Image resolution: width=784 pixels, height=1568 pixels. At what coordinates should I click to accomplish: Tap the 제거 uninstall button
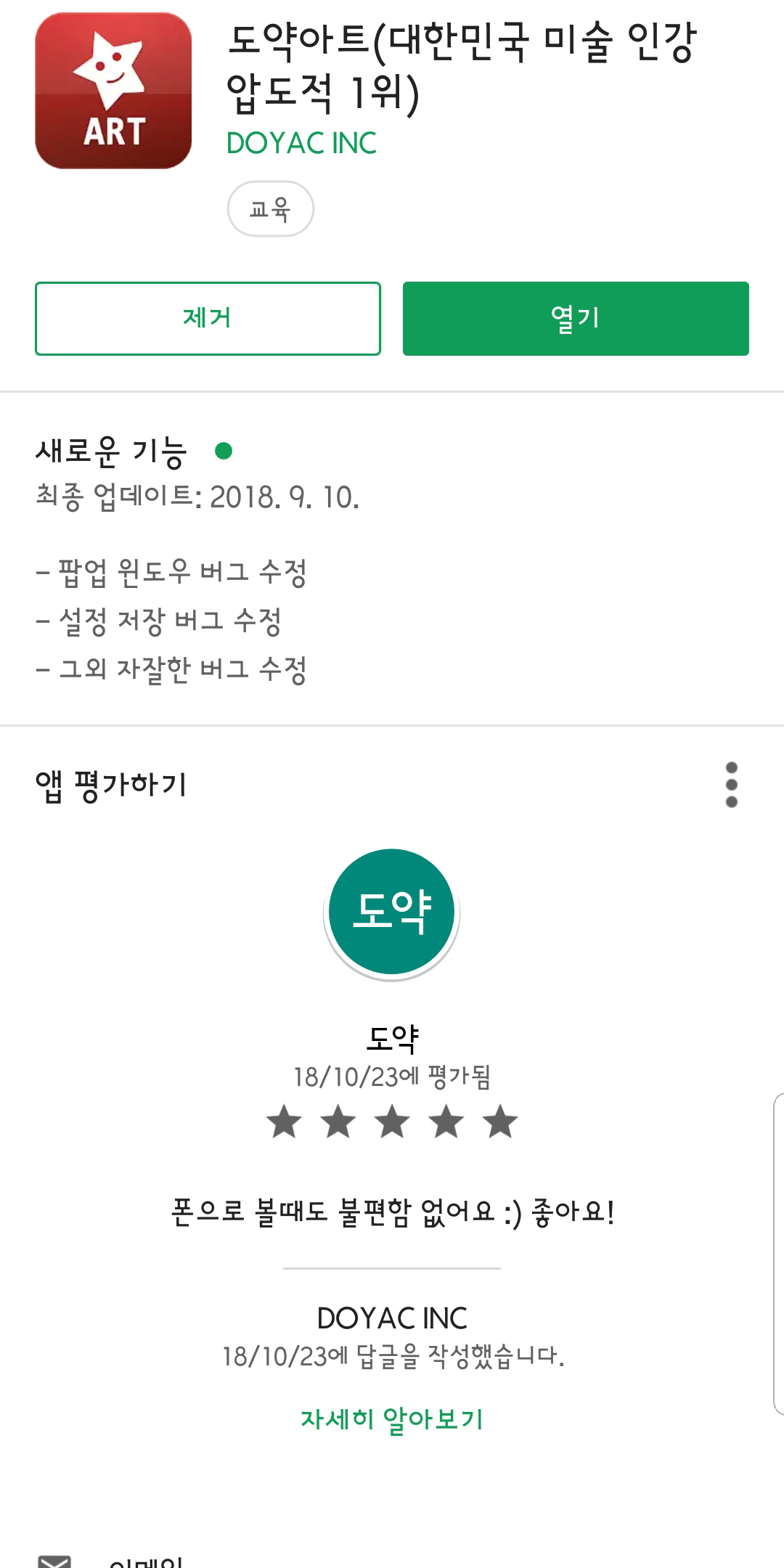click(x=208, y=319)
